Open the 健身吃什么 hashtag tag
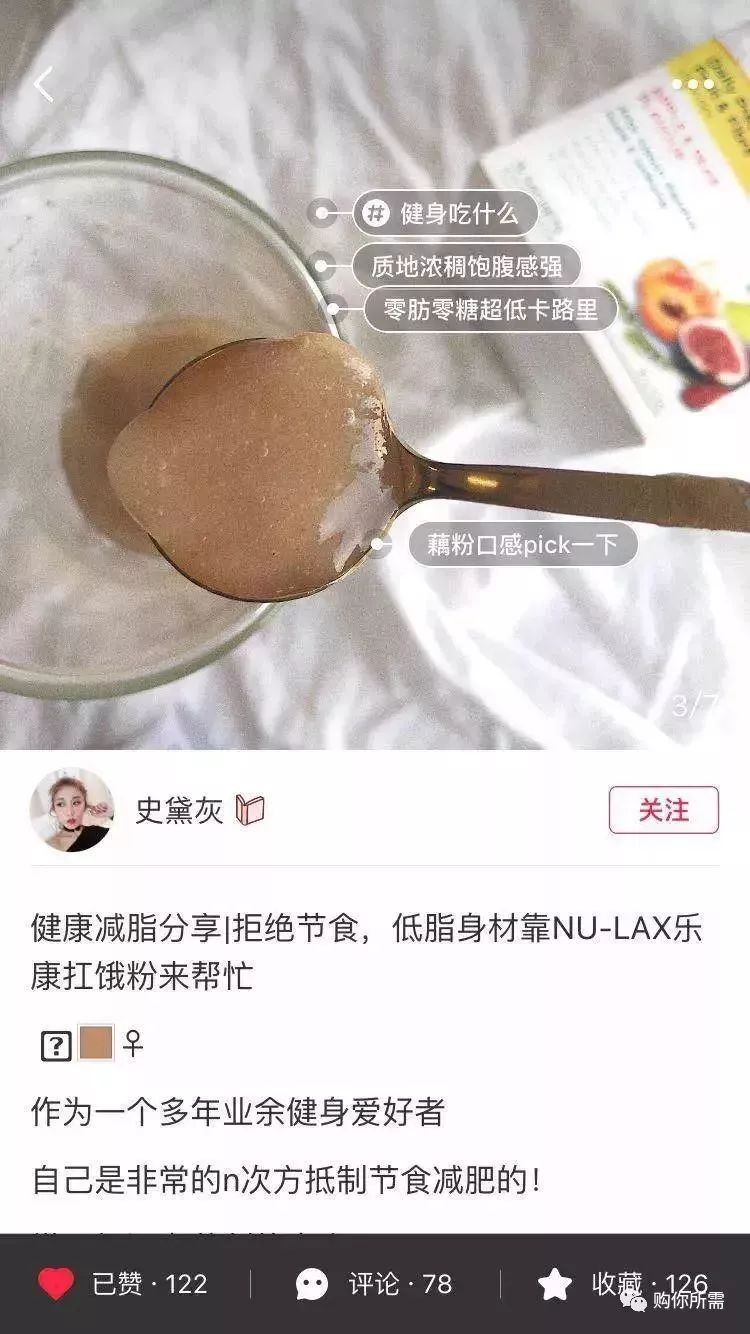750x1334 pixels. point(445,213)
